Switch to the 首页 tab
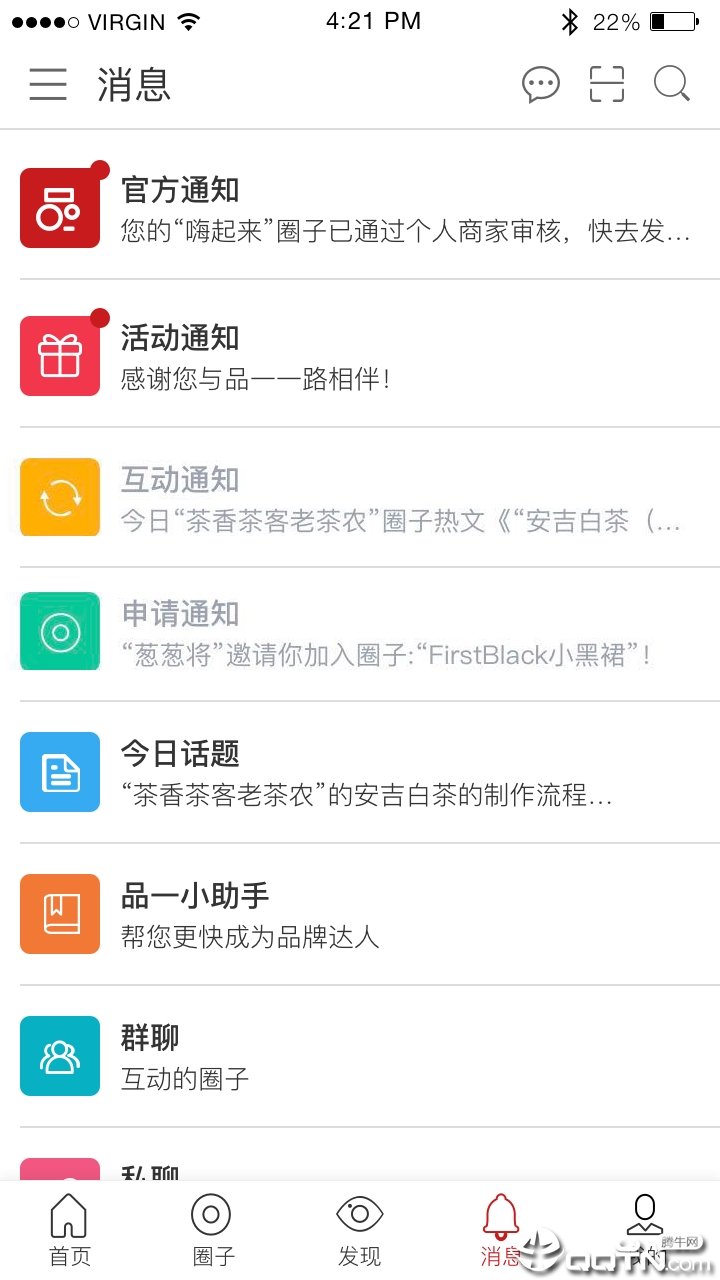The height and width of the screenshot is (1280, 720). [x=69, y=1231]
